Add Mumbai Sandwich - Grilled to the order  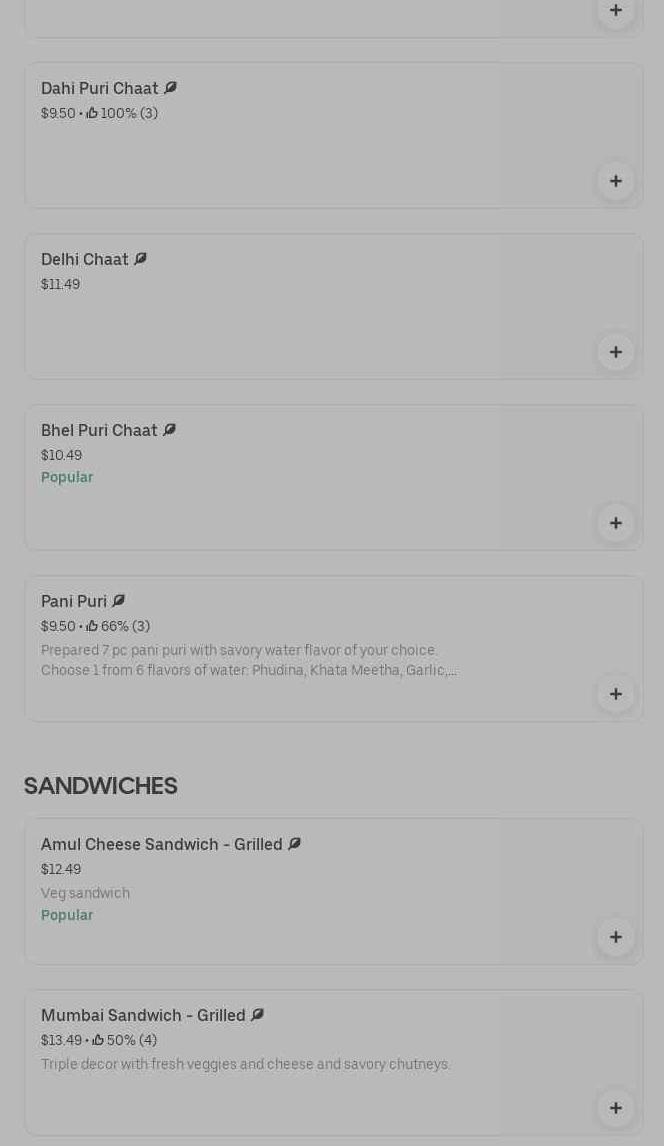(x=615, y=1108)
